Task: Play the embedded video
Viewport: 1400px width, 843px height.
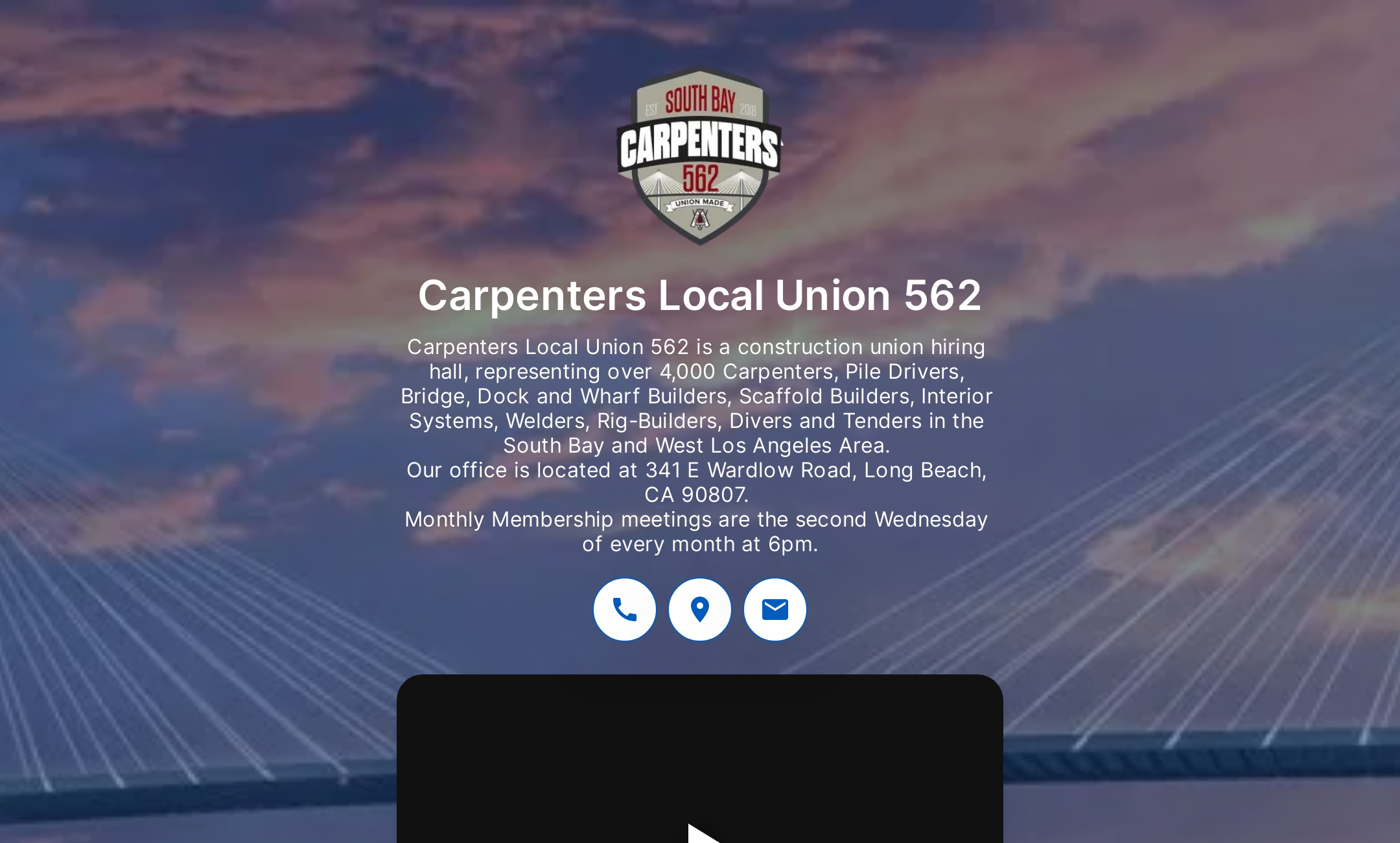Action: tap(703, 833)
